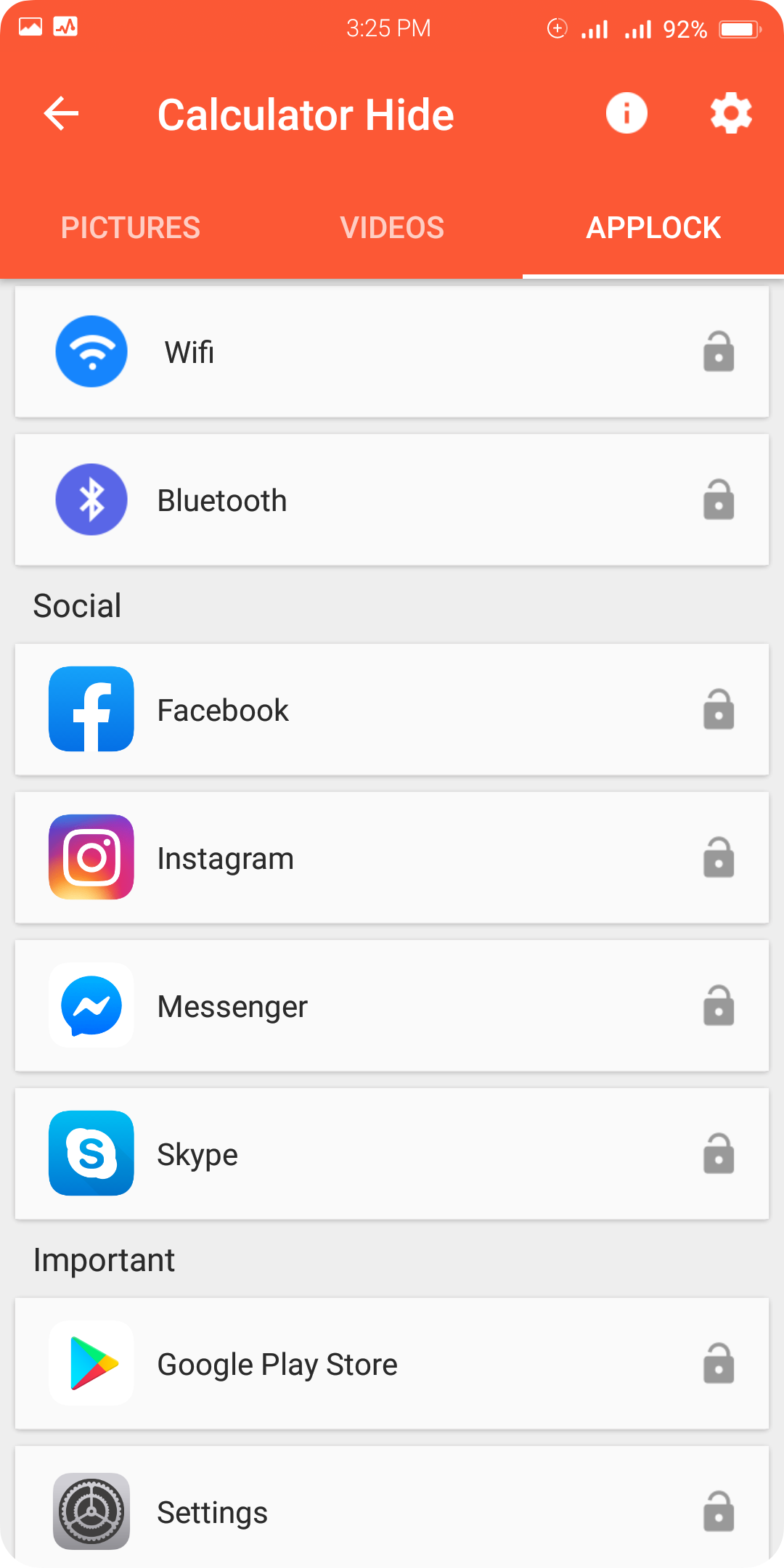The height and width of the screenshot is (1568, 784).
Task: Tap the Wifi app icon
Action: pos(91,351)
